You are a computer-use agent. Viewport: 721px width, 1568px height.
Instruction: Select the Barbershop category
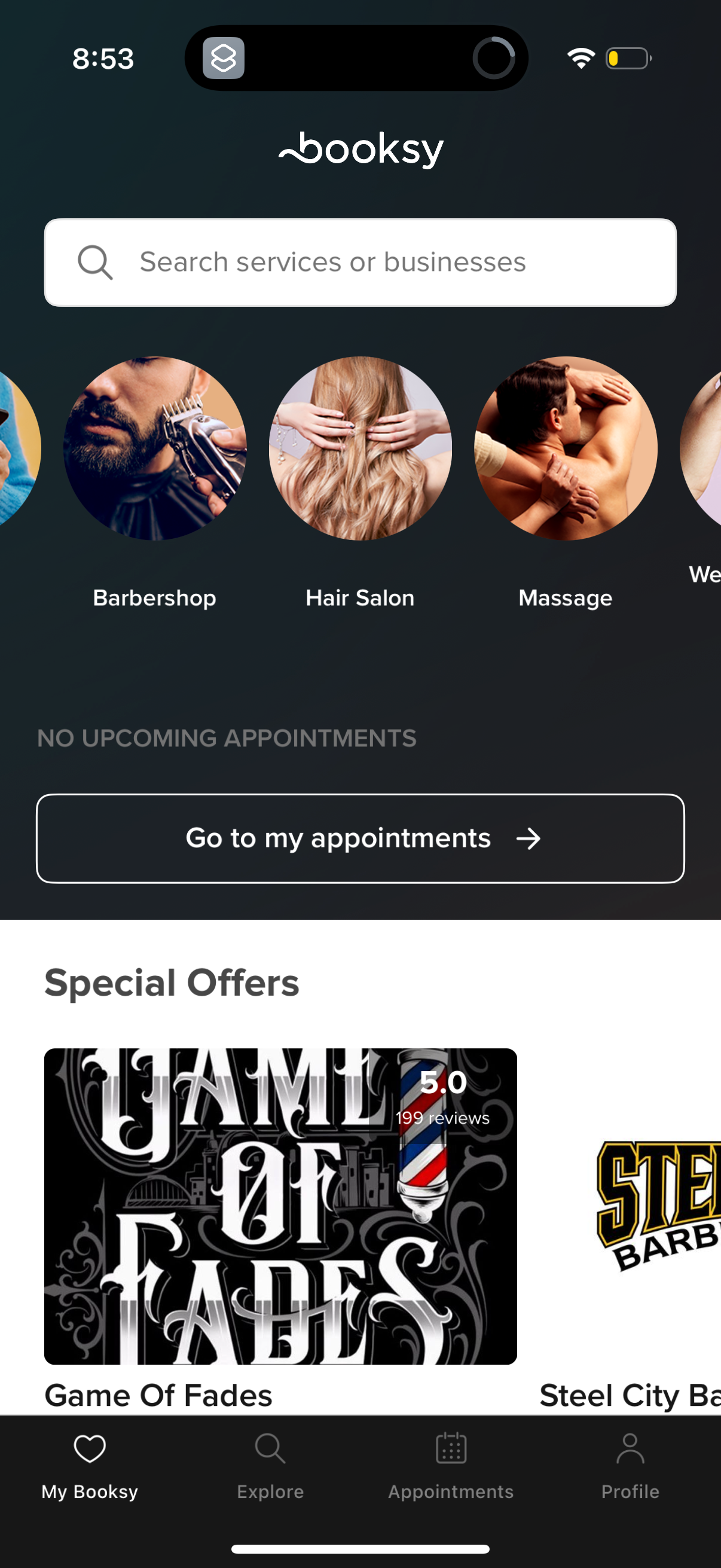155,449
